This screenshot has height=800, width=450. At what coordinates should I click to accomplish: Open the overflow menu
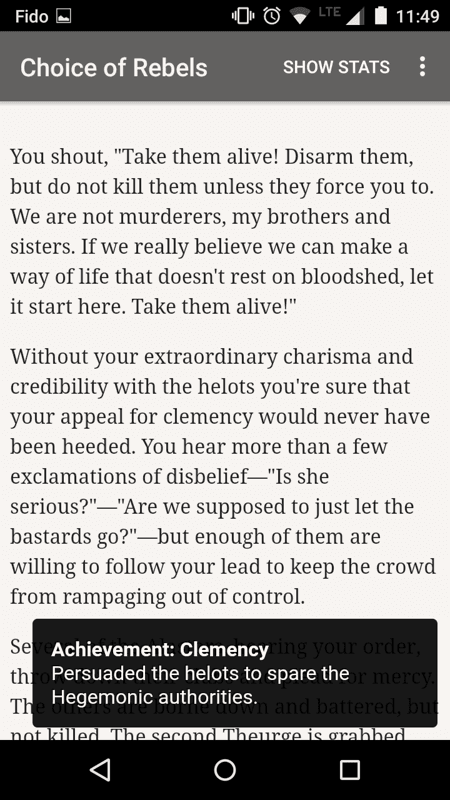pos(422,67)
